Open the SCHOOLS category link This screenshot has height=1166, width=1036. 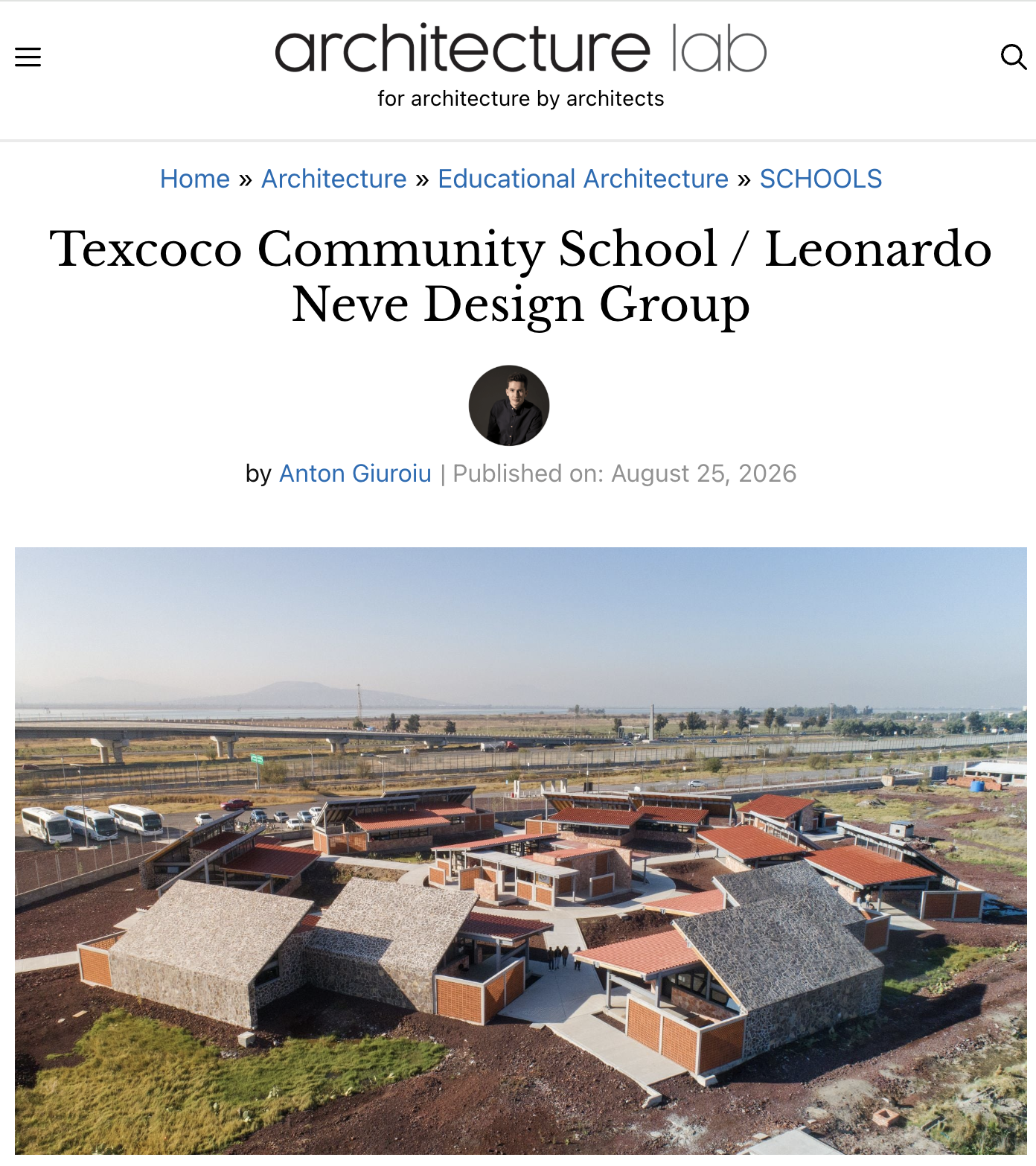click(x=820, y=179)
